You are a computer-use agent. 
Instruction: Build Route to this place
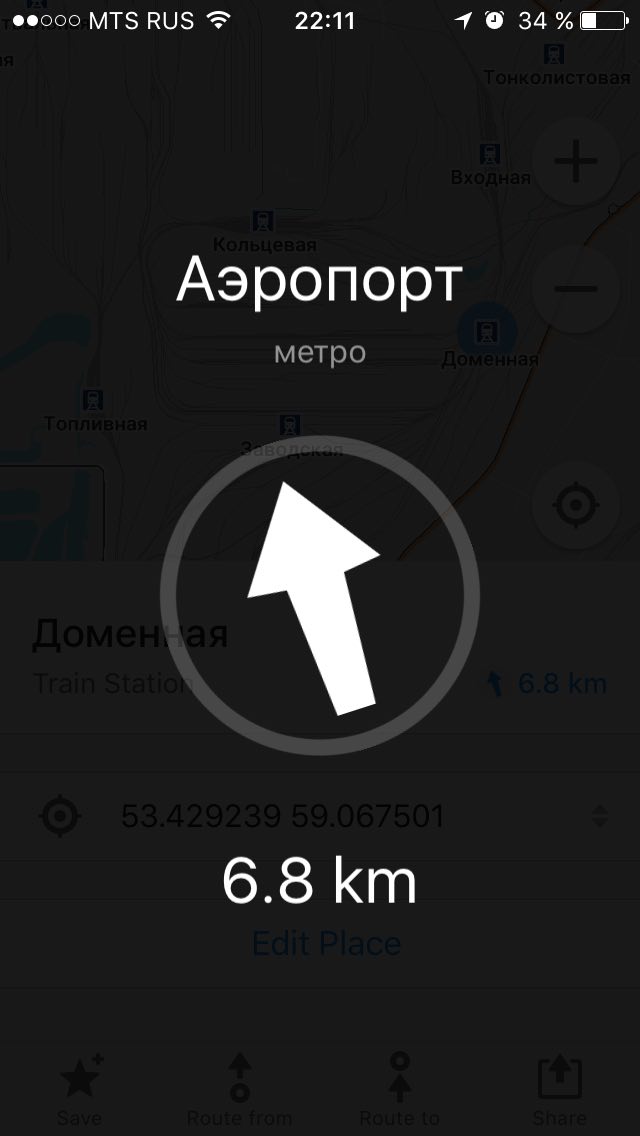coord(399,1090)
